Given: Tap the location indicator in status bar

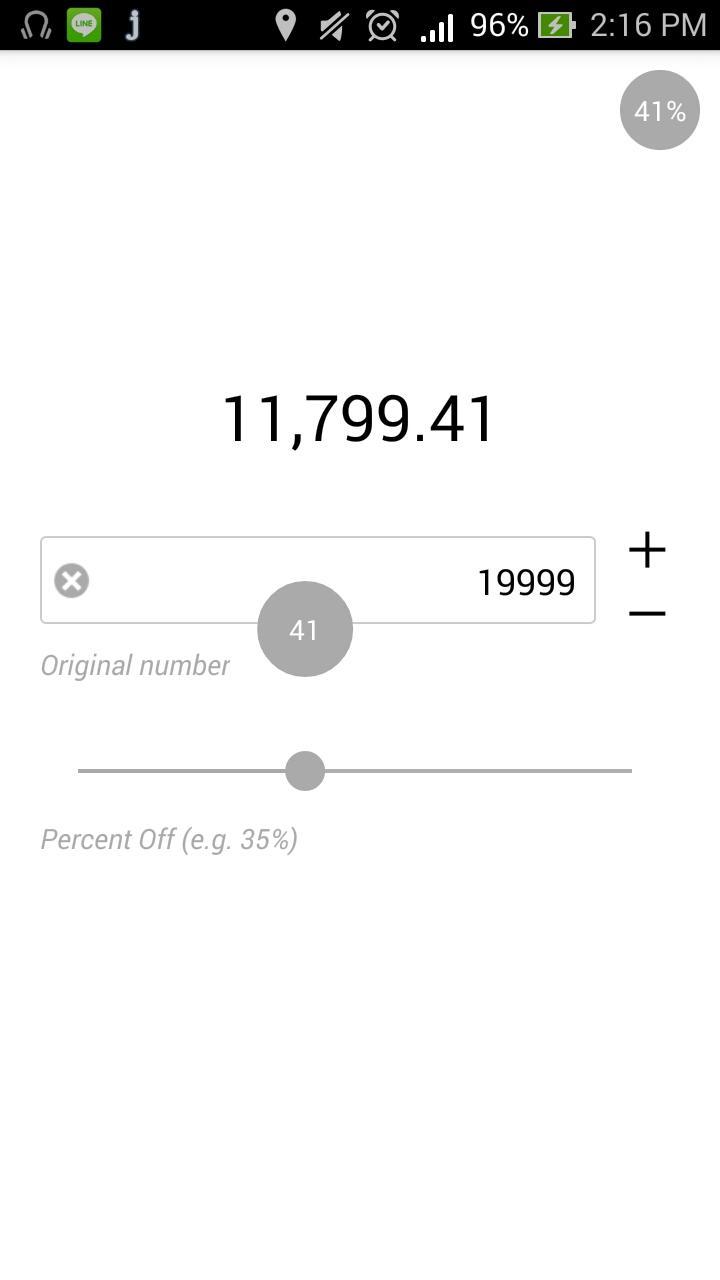Looking at the screenshot, I should tap(286, 24).
